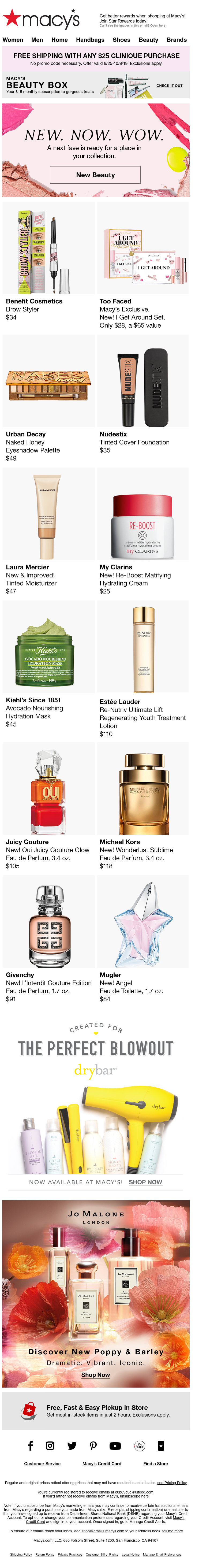Open the Manage Email Preferences link
This screenshot has height=1568, width=210.
click(162, 1554)
